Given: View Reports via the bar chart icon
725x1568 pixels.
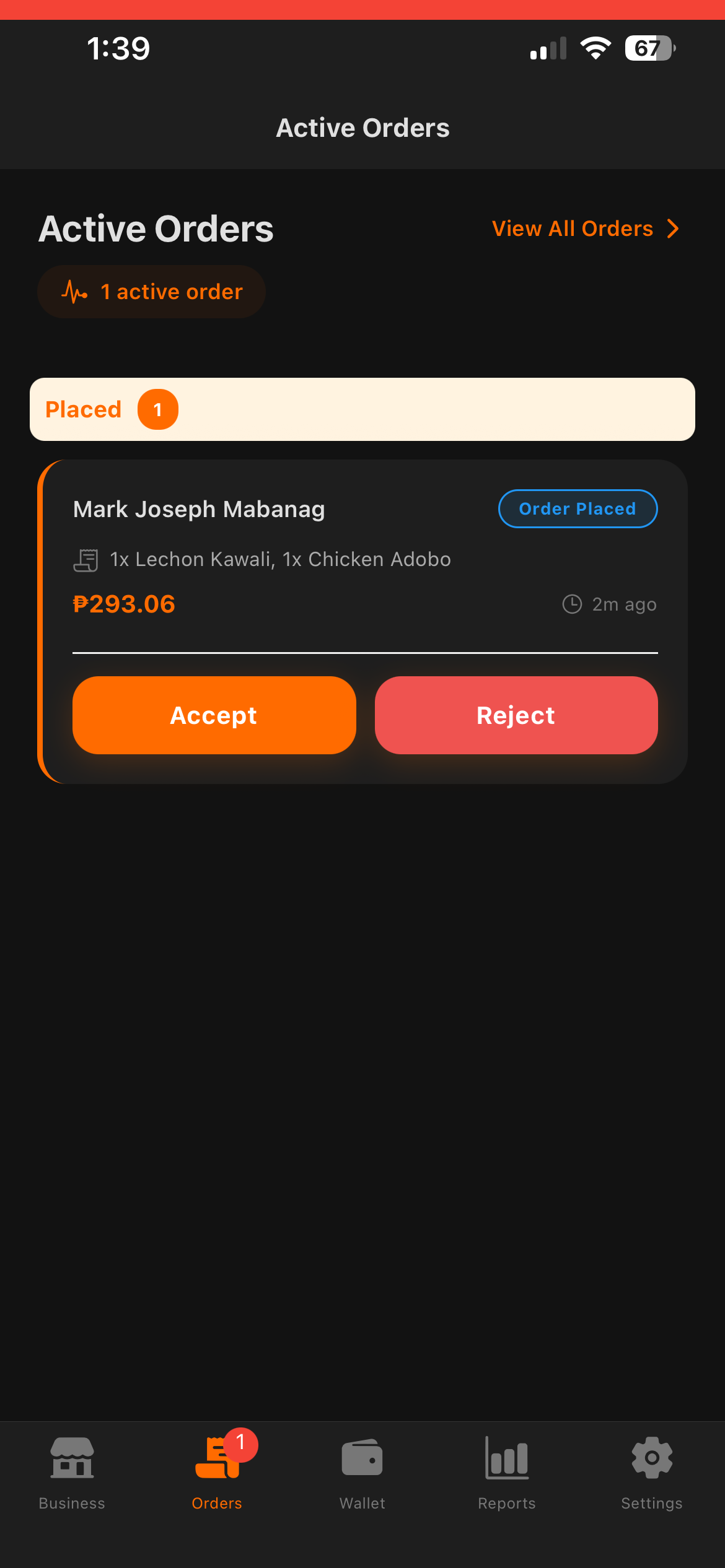Looking at the screenshot, I should (x=507, y=1460).
